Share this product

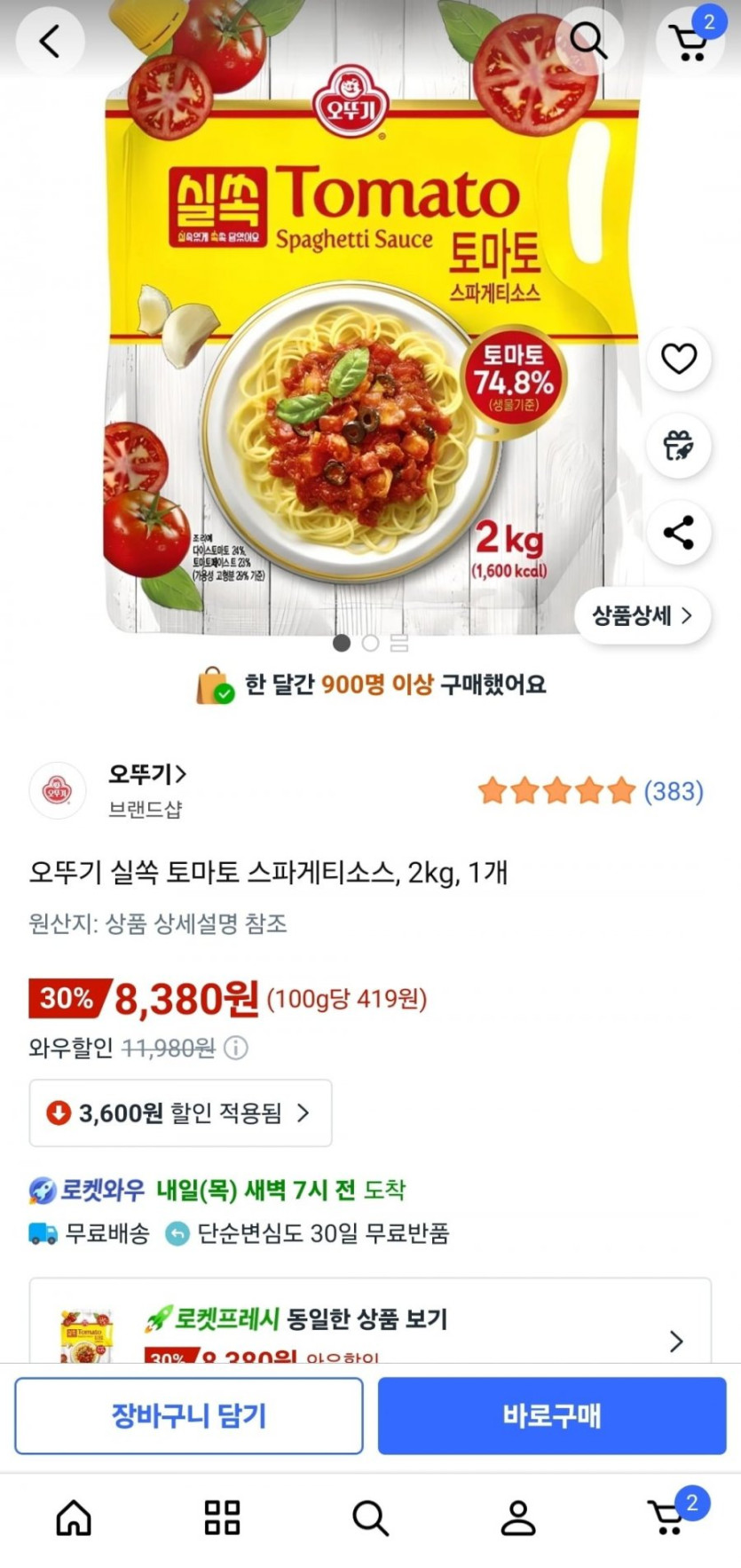(x=679, y=533)
